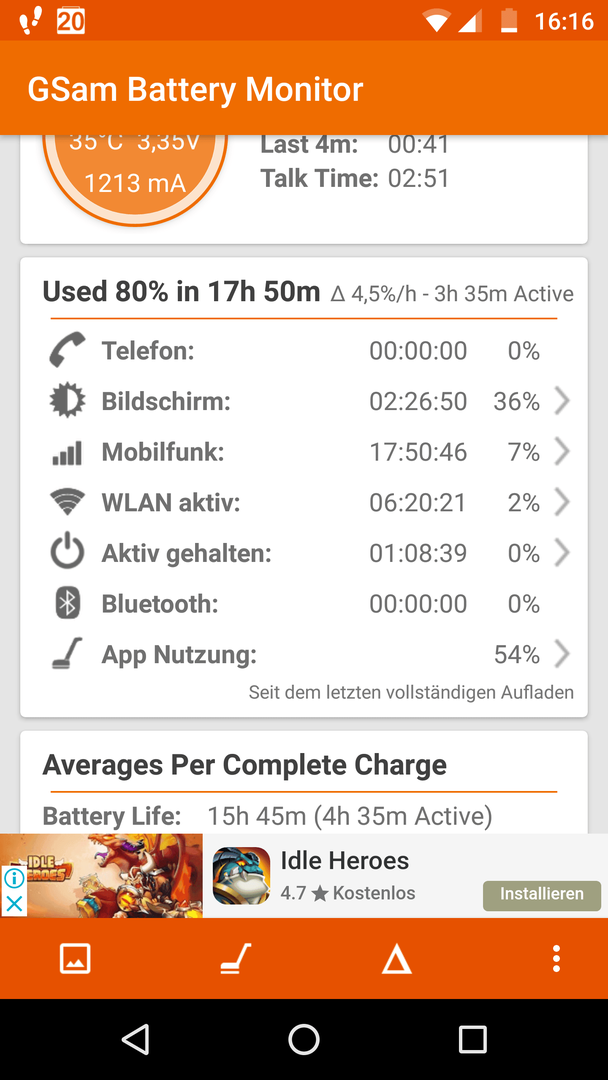The width and height of the screenshot is (608, 1080).
Task: Open ad info icon
Action: pyautogui.click(x=14, y=878)
